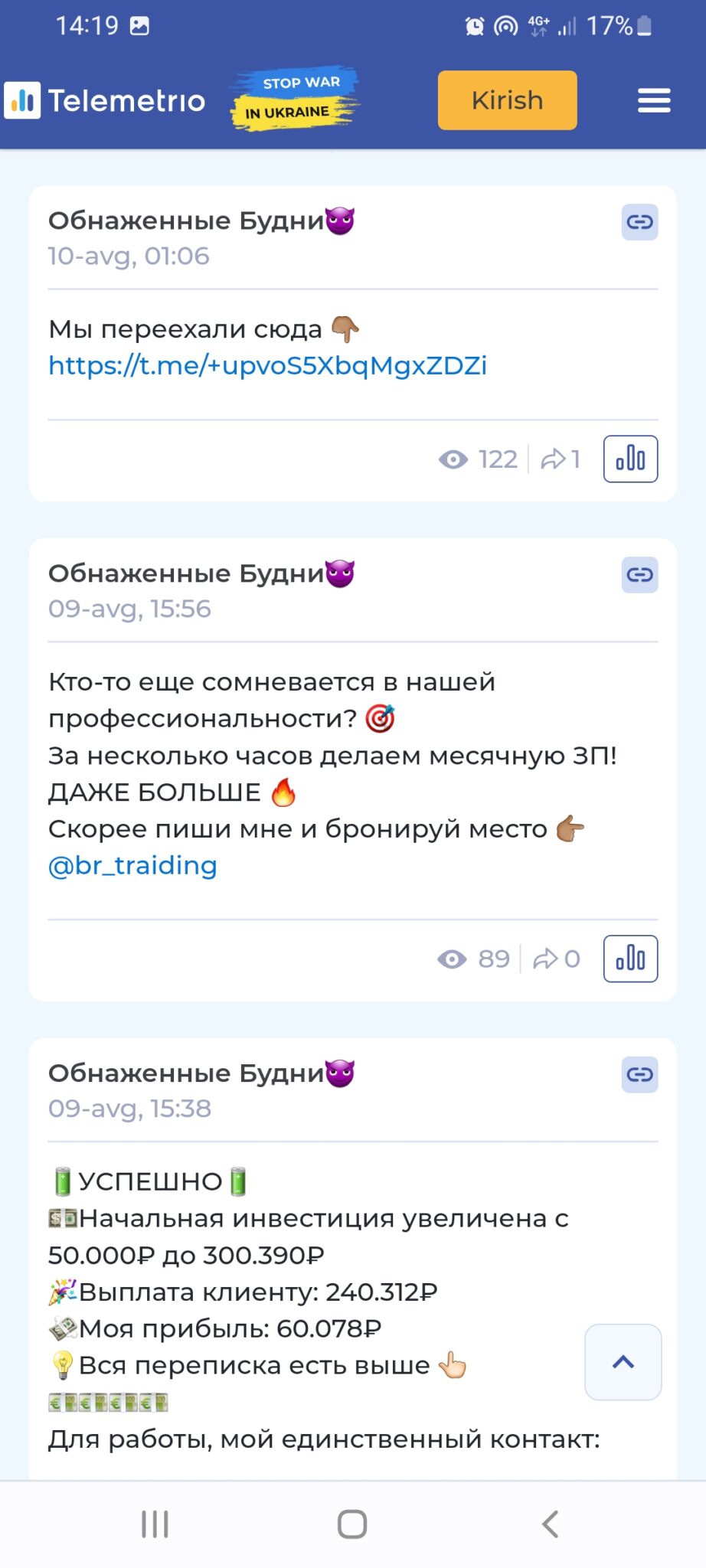Open the Telemetrio home logo
Viewport: 706px width, 1568px height.
click(105, 100)
